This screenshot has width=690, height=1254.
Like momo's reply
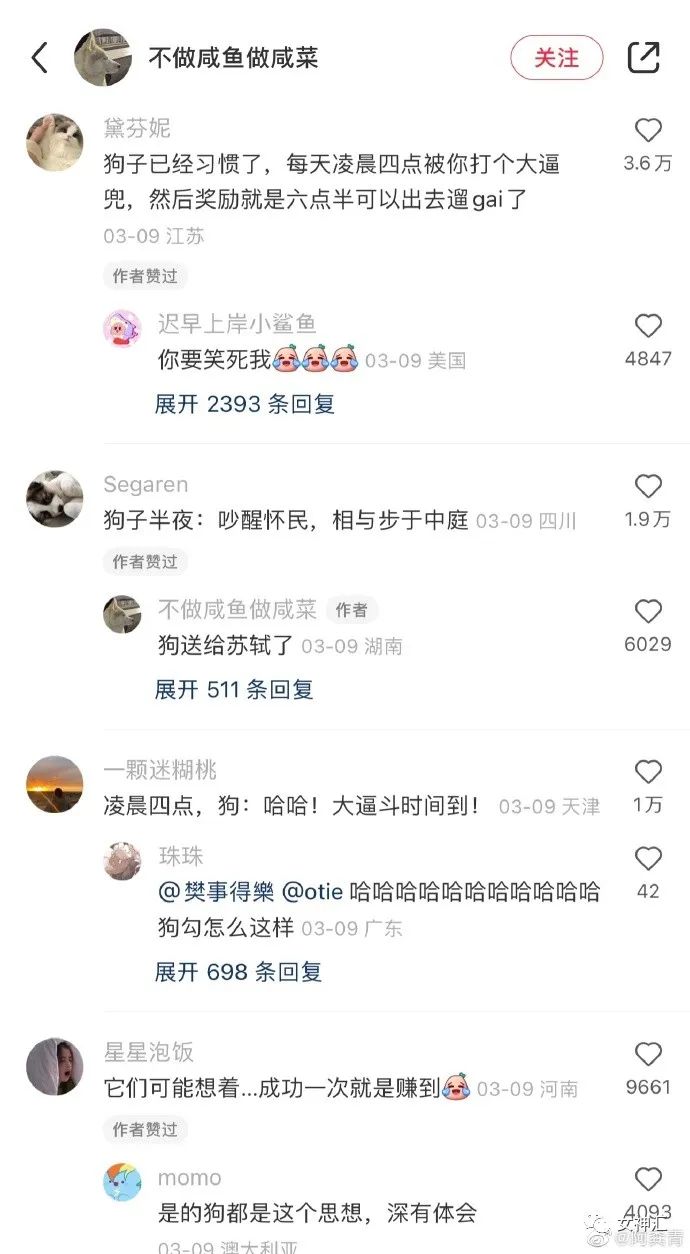coord(648,1180)
